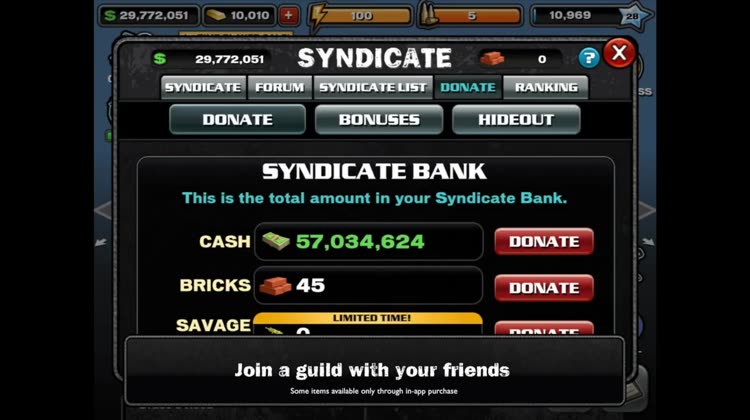Add more gold with the plus button
This screenshot has height=420, width=750.
point(289,15)
